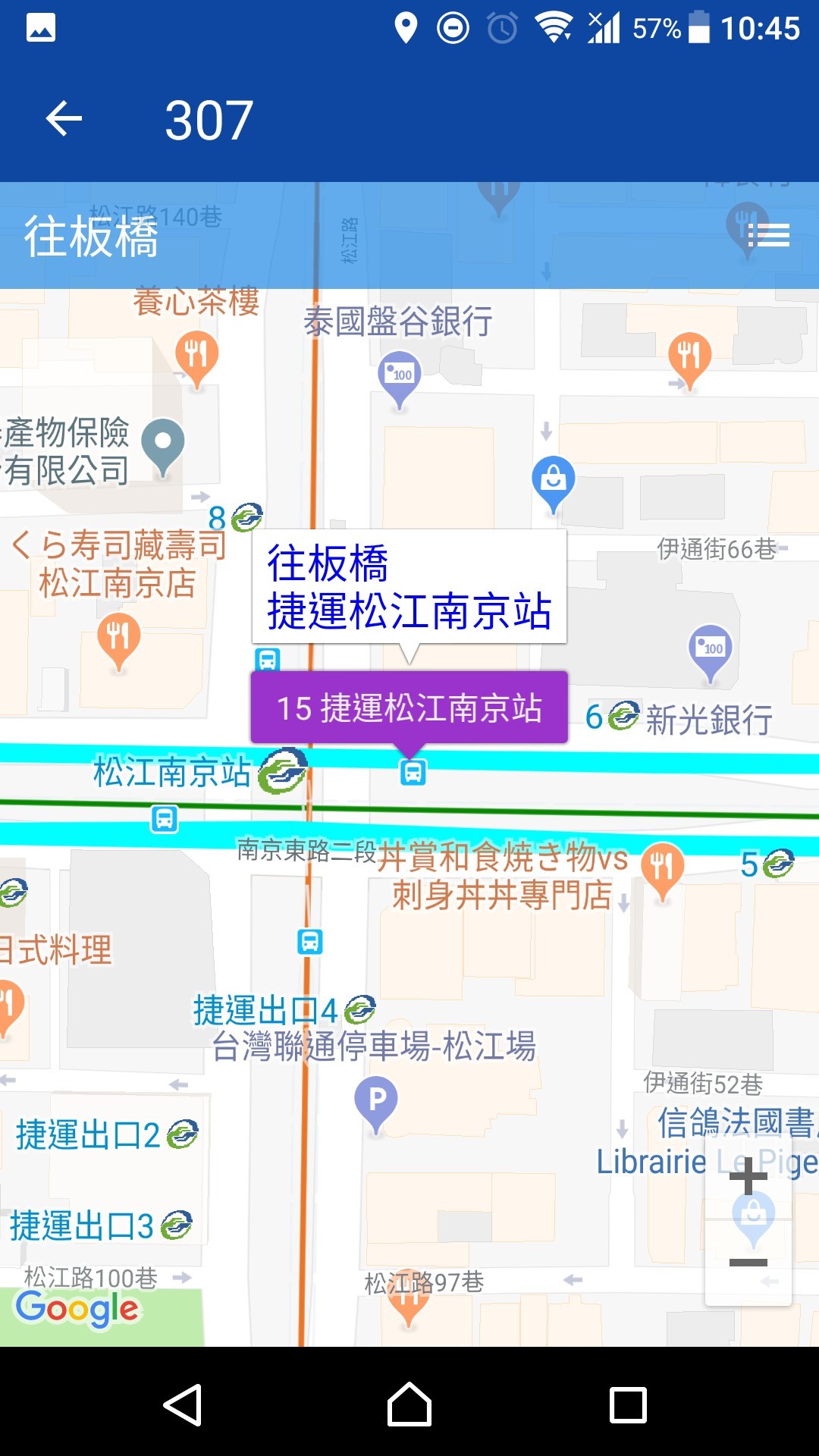Tap the purple stop label 15 捷運松江南京站
The image size is (819, 1456).
pos(409,708)
